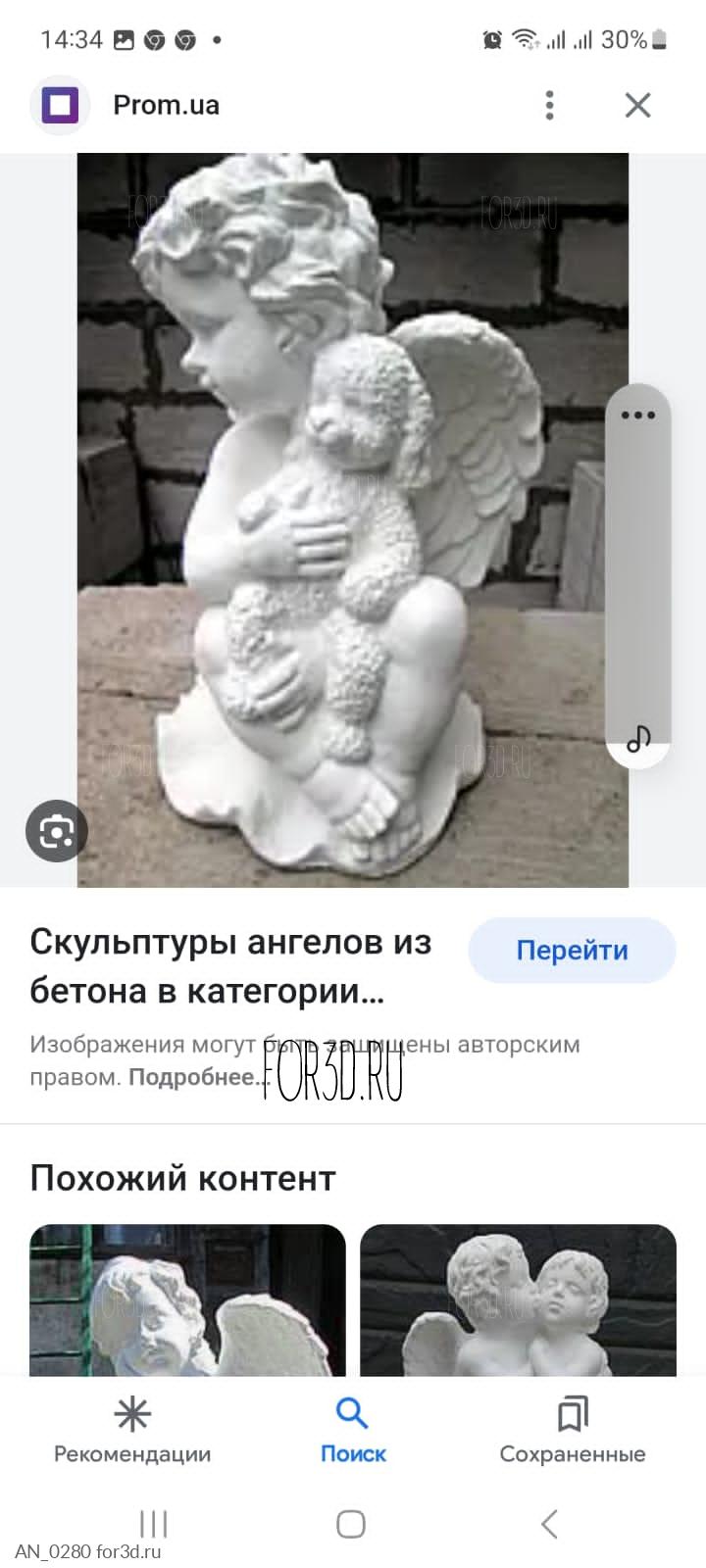Switch to the Поиск tab
Screen dimensions: 706x1568
353,1431
